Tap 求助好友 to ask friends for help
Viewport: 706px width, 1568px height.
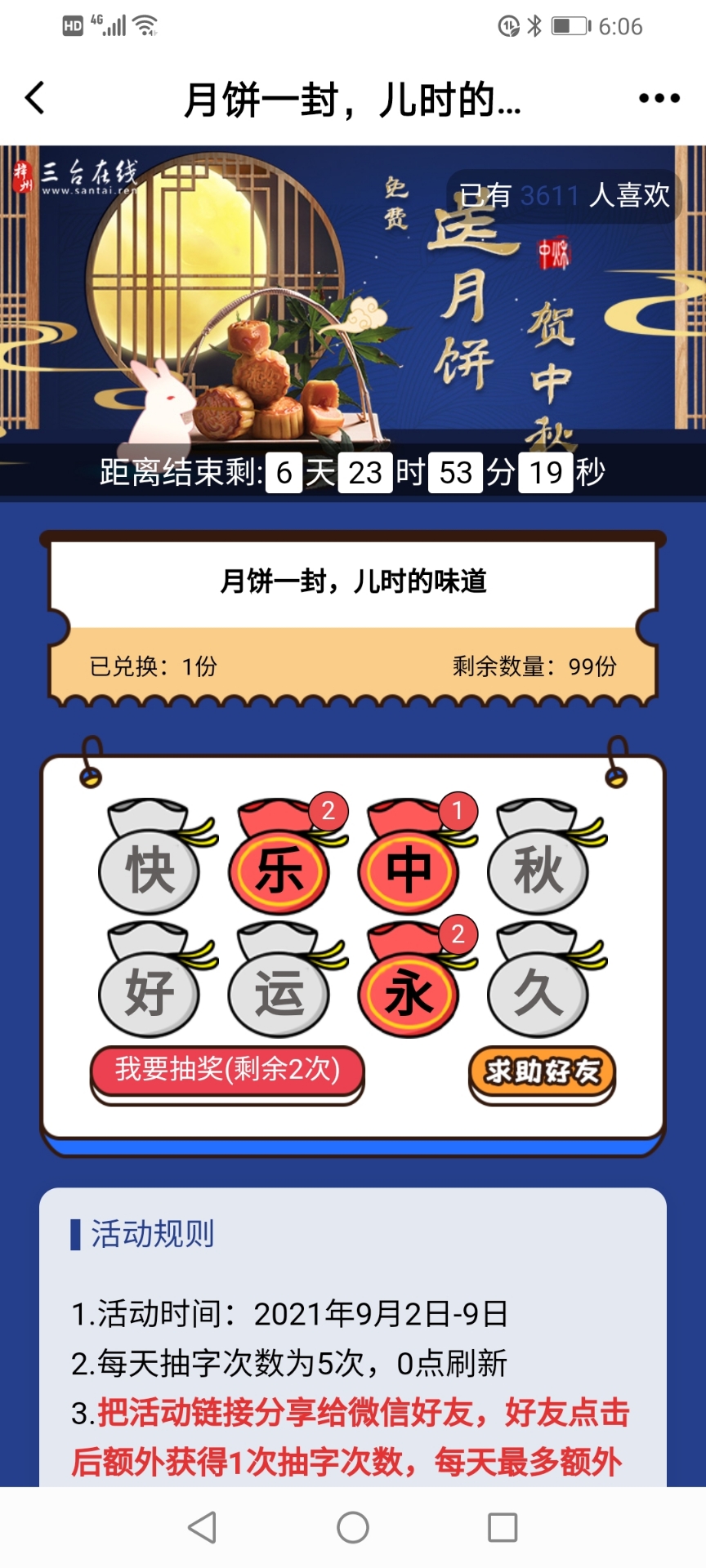pyautogui.click(x=542, y=1071)
